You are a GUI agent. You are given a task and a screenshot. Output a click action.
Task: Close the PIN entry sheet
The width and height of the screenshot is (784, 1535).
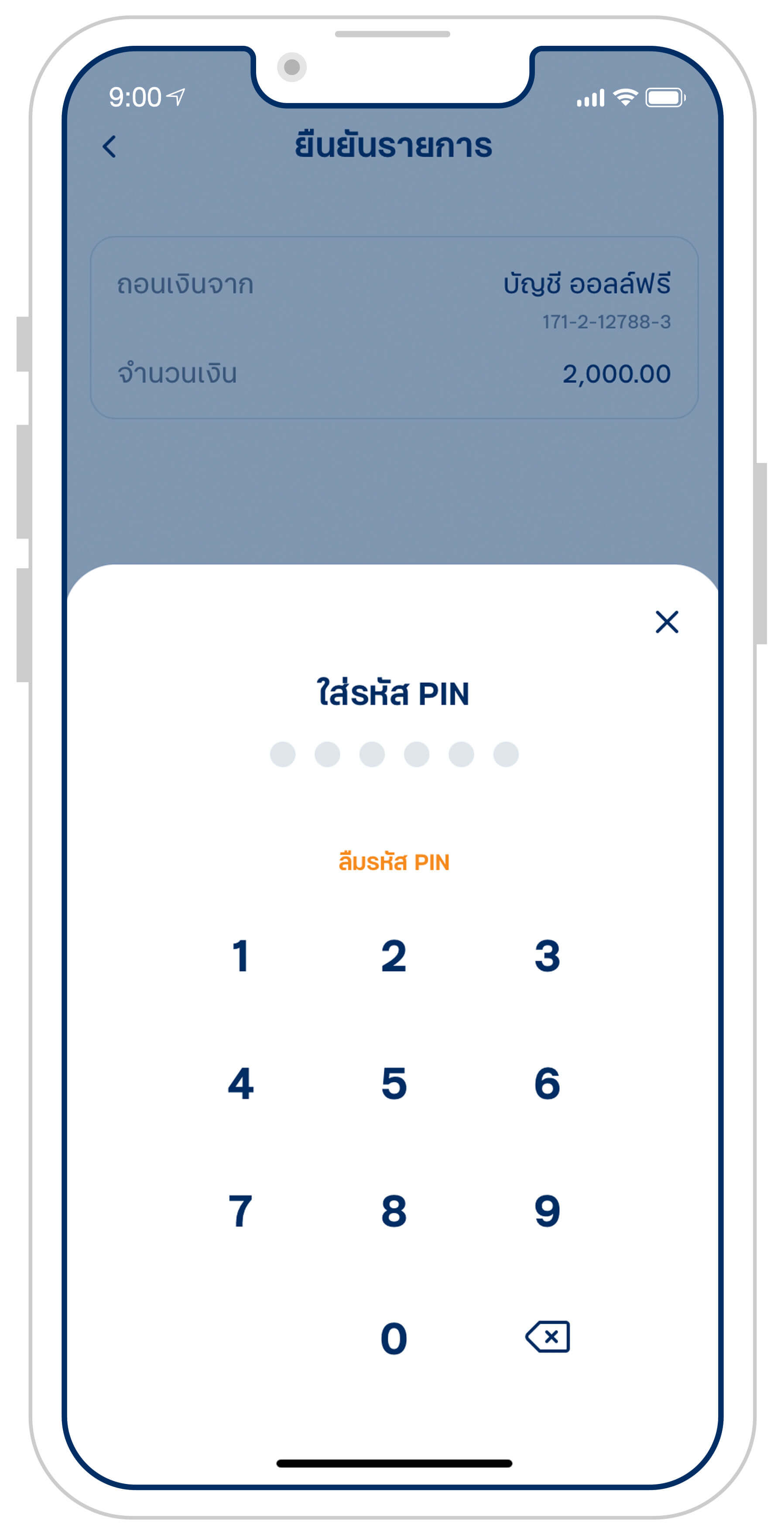coord(667,622)
